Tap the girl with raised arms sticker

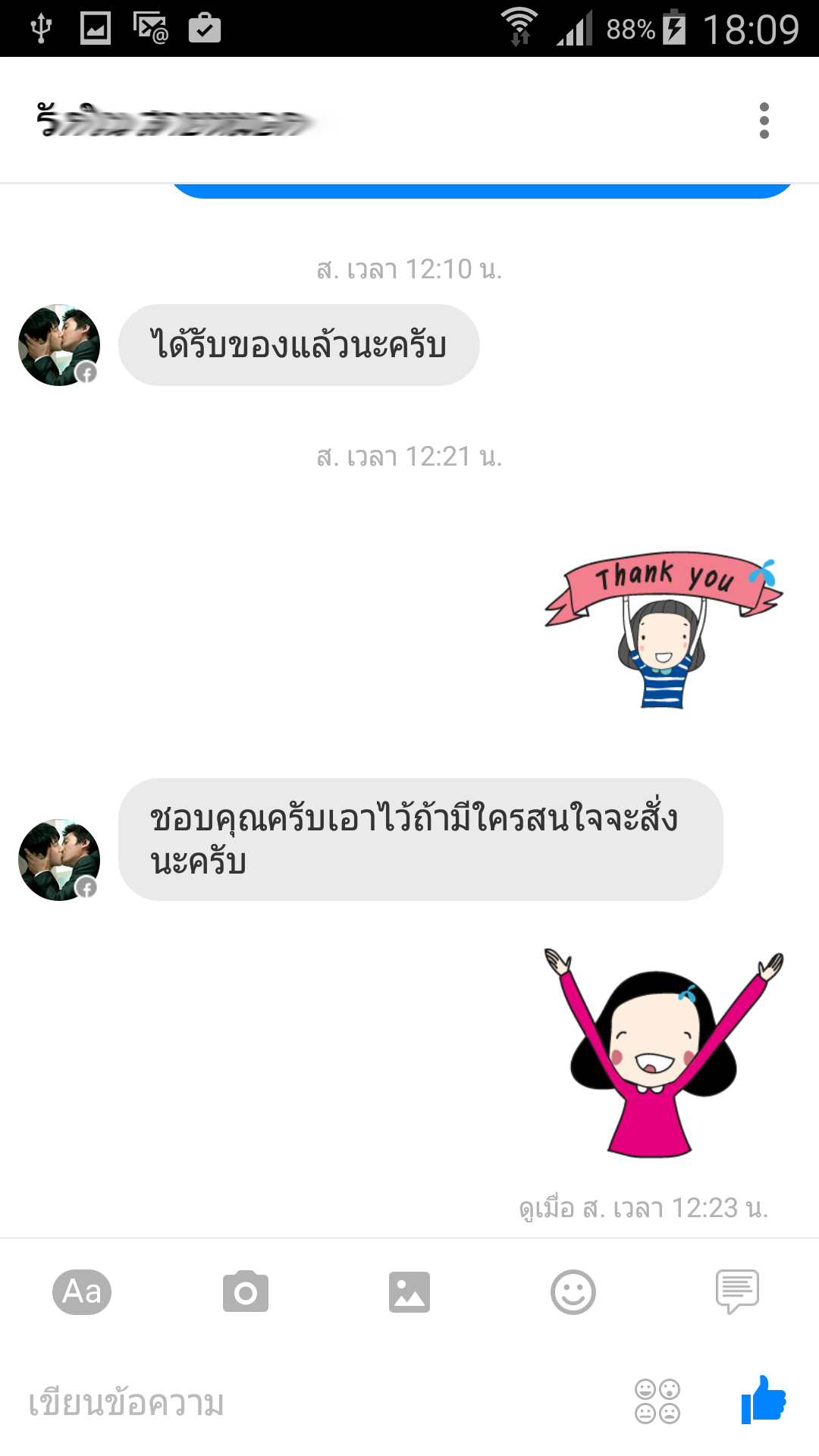[662, 1053]
